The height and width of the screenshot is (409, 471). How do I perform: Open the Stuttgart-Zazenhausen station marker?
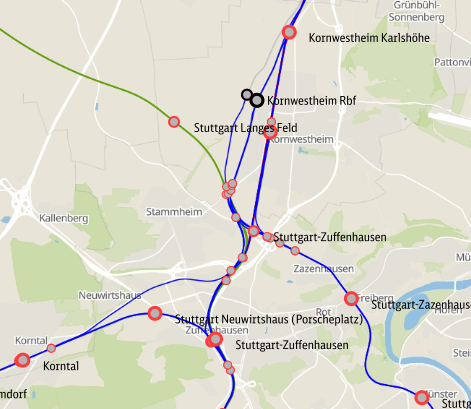351,298
